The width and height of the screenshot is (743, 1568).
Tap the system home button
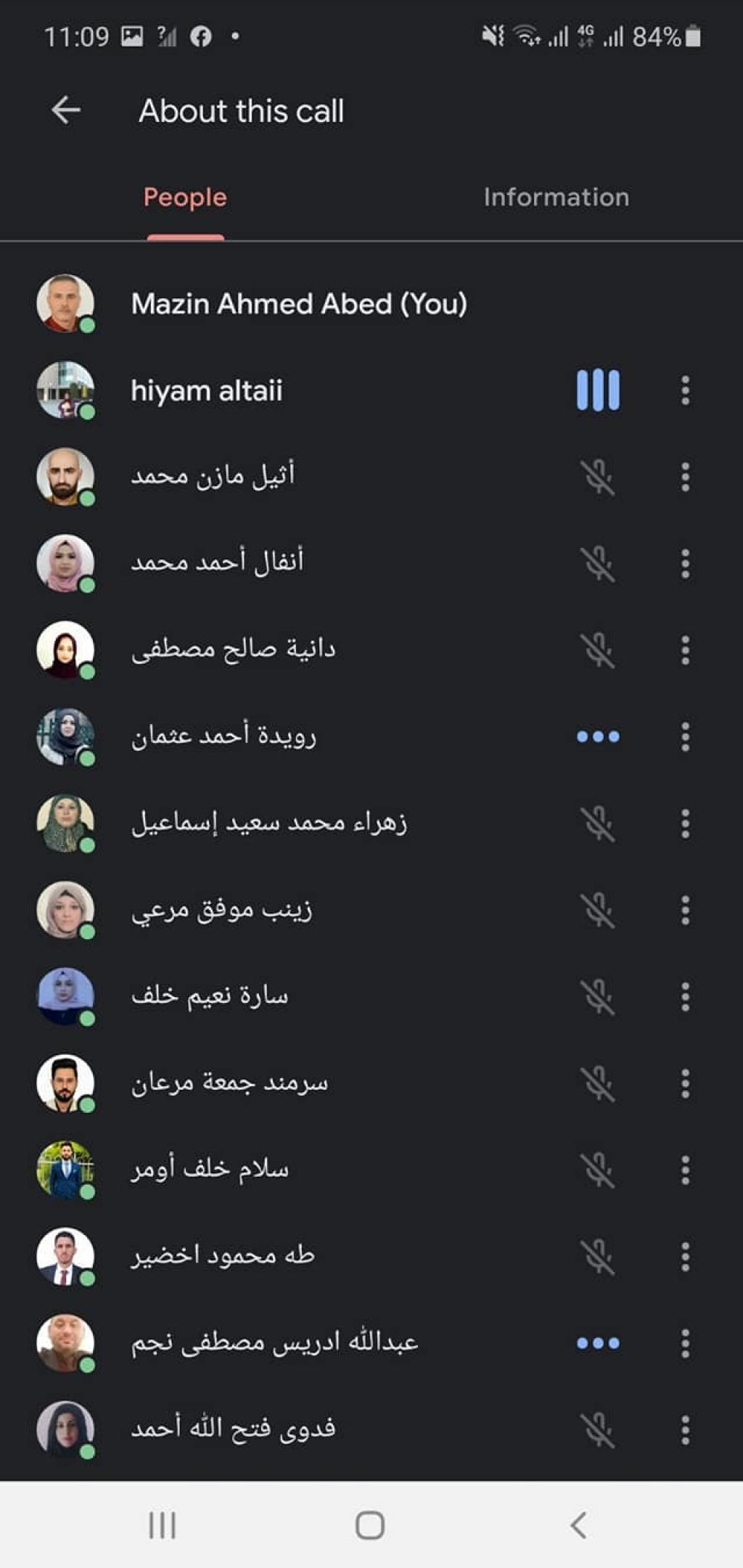coord(370,1525)
